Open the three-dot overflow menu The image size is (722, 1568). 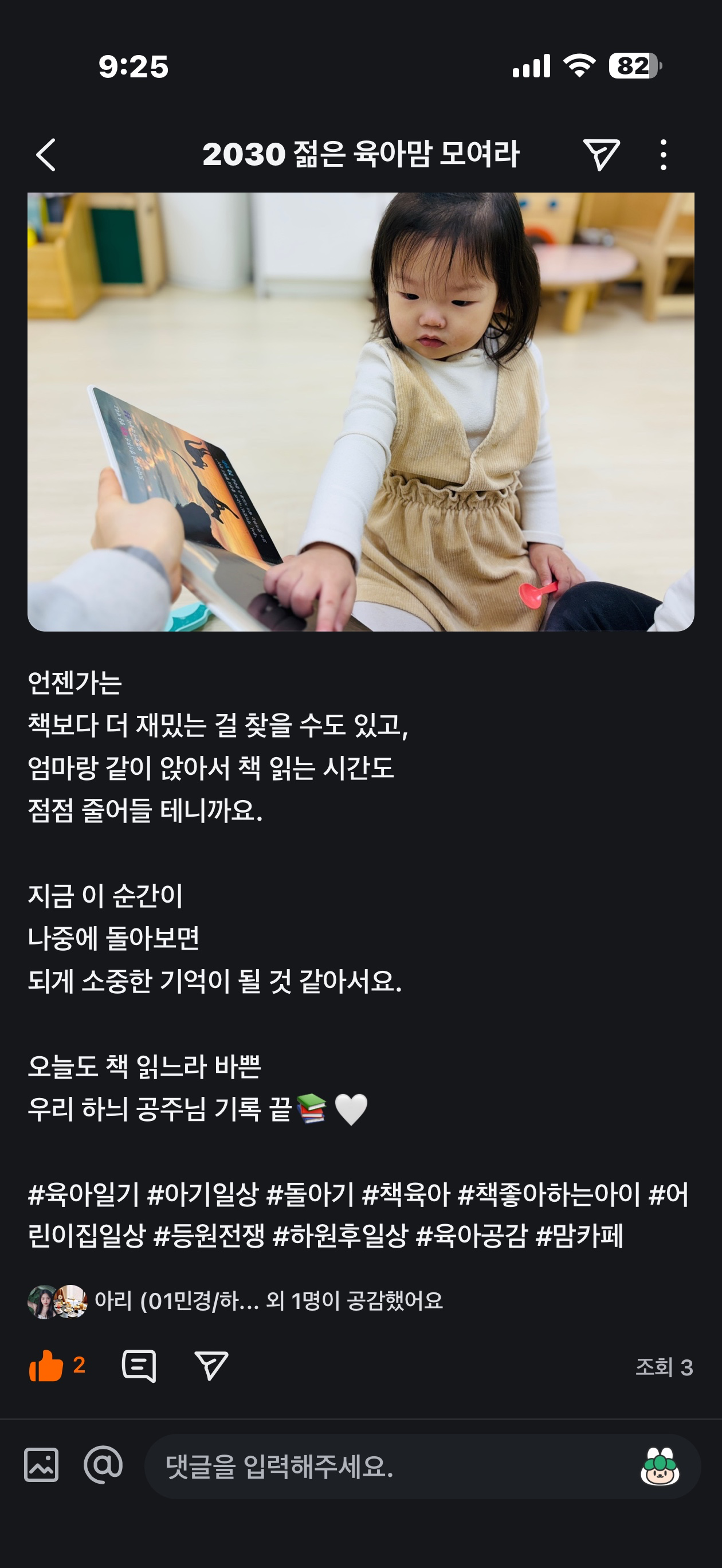pos(663,155)
